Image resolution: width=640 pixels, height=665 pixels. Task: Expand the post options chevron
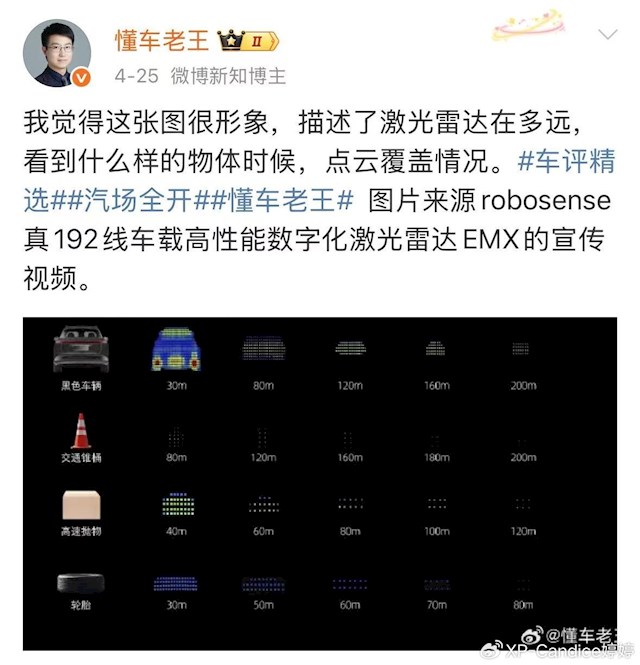606,37
